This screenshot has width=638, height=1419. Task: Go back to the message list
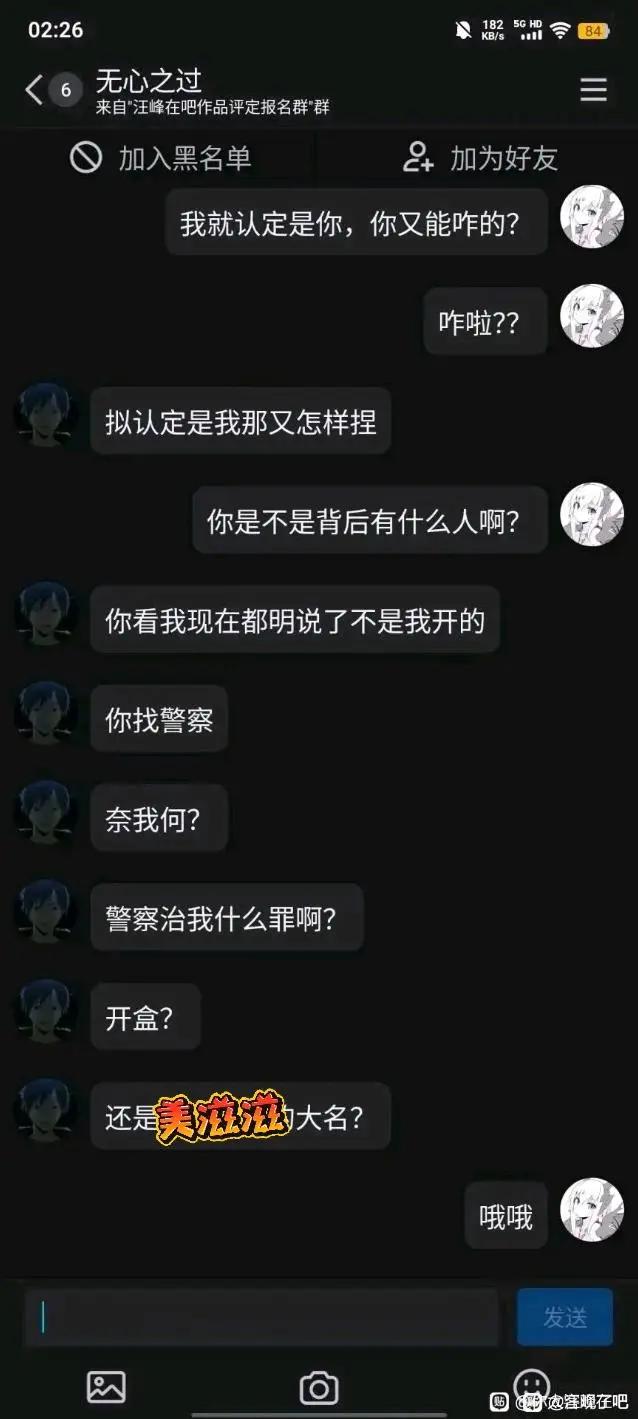pyautogui.click(x=35, y=90)
